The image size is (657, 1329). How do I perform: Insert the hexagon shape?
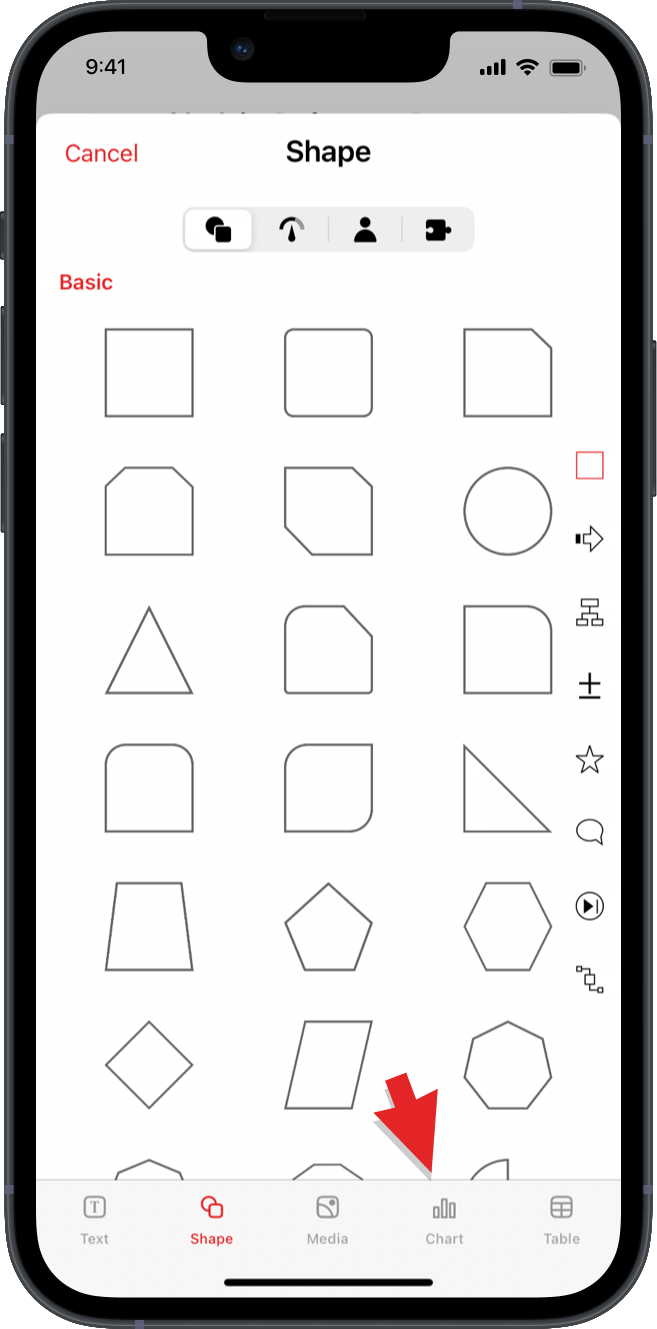pos(507,926)
